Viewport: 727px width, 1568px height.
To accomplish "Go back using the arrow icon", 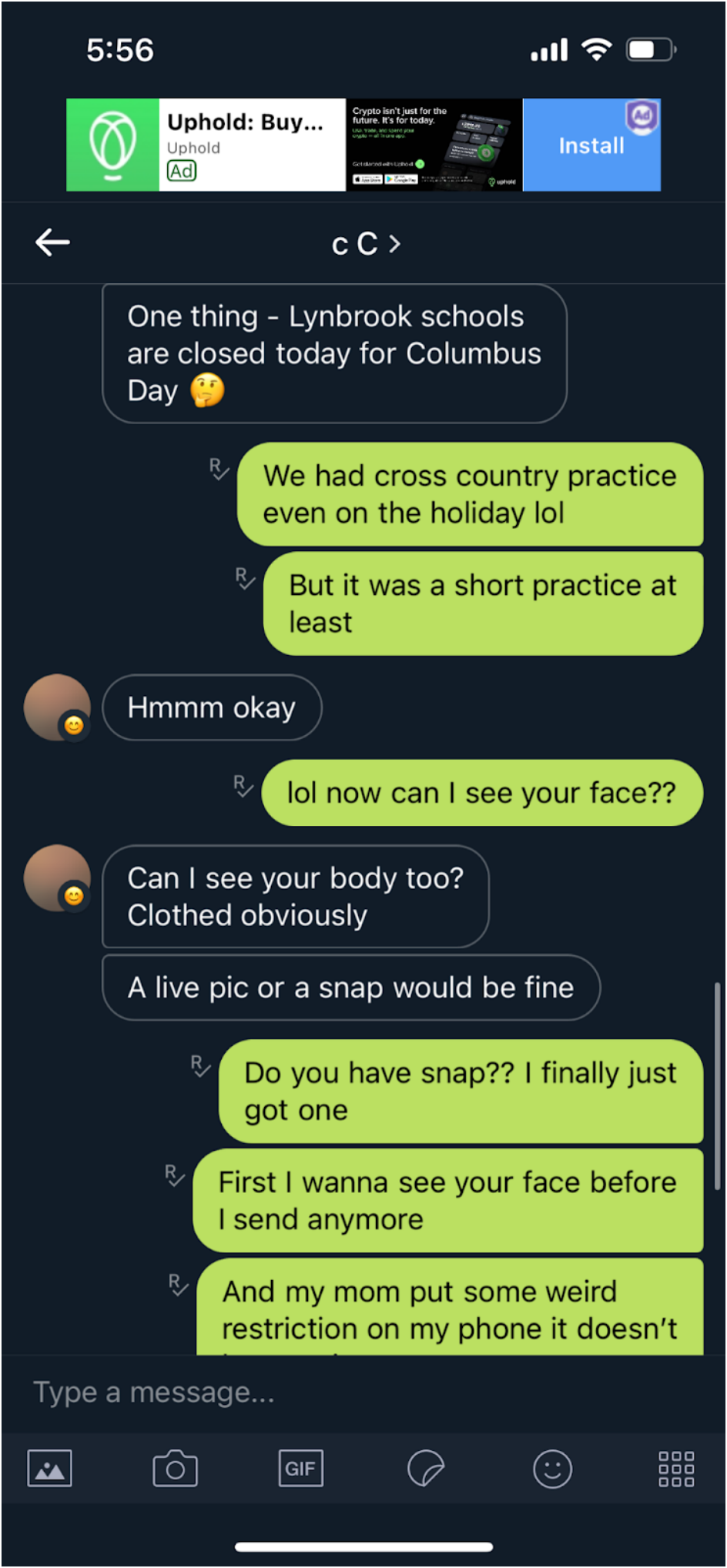I will tap(52, 242).
